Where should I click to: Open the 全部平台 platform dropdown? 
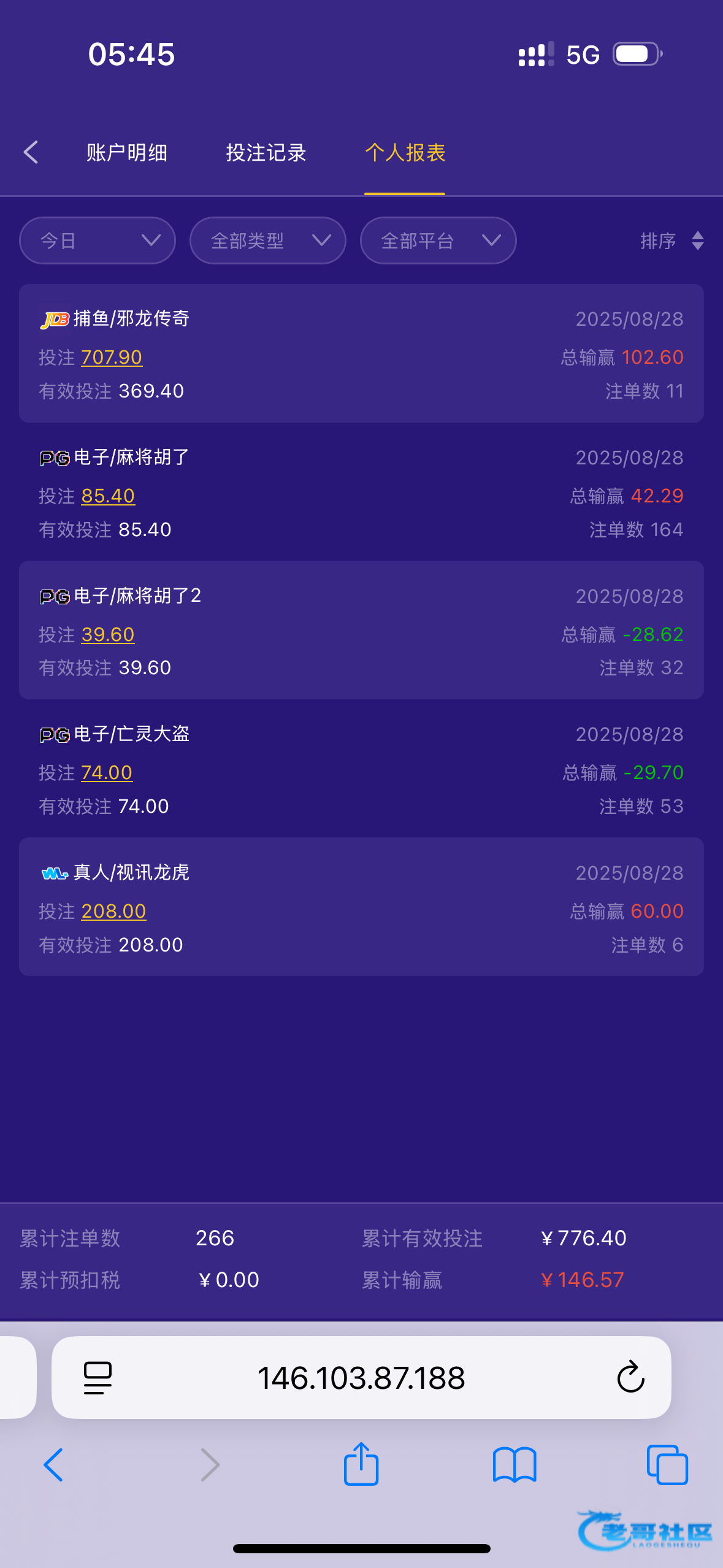[438, 240]
